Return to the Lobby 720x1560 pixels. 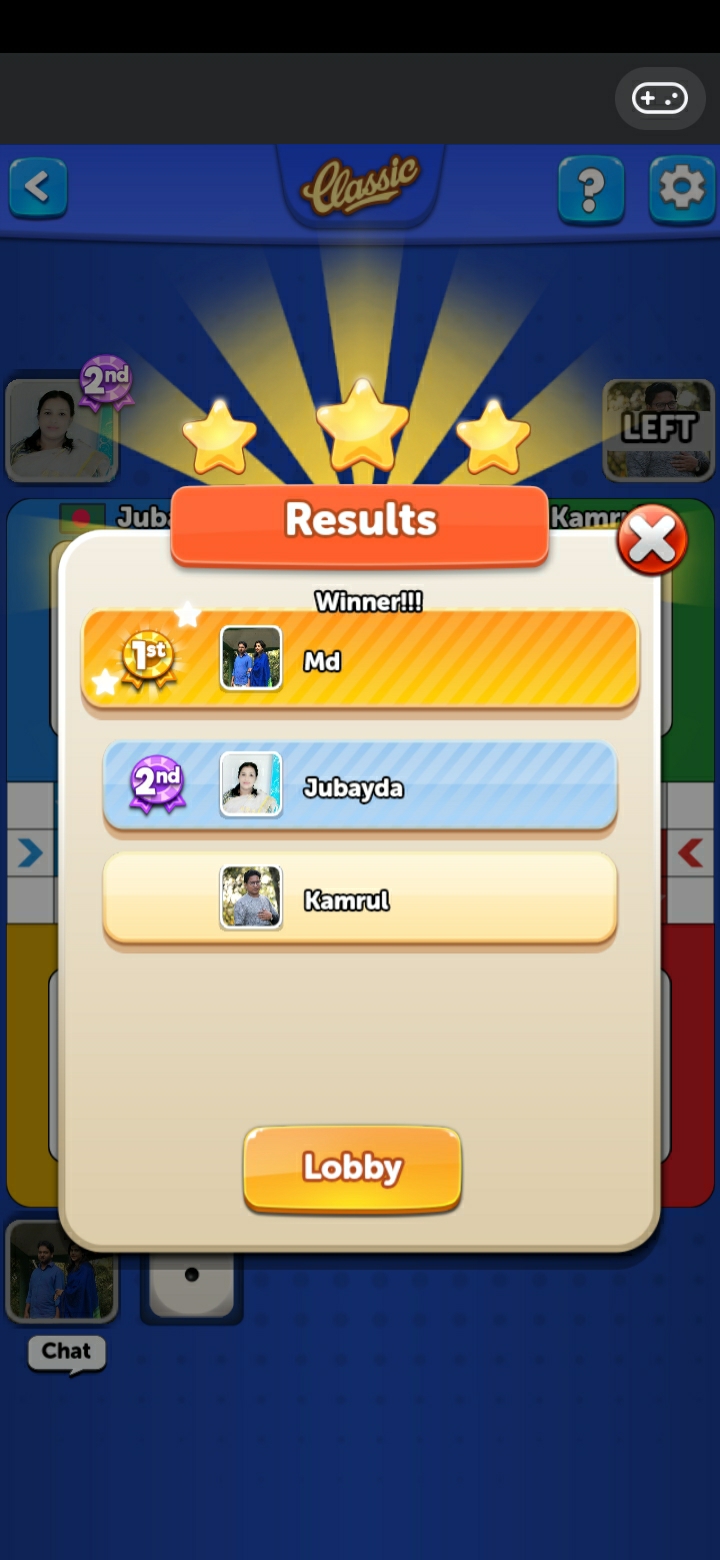352,1168
